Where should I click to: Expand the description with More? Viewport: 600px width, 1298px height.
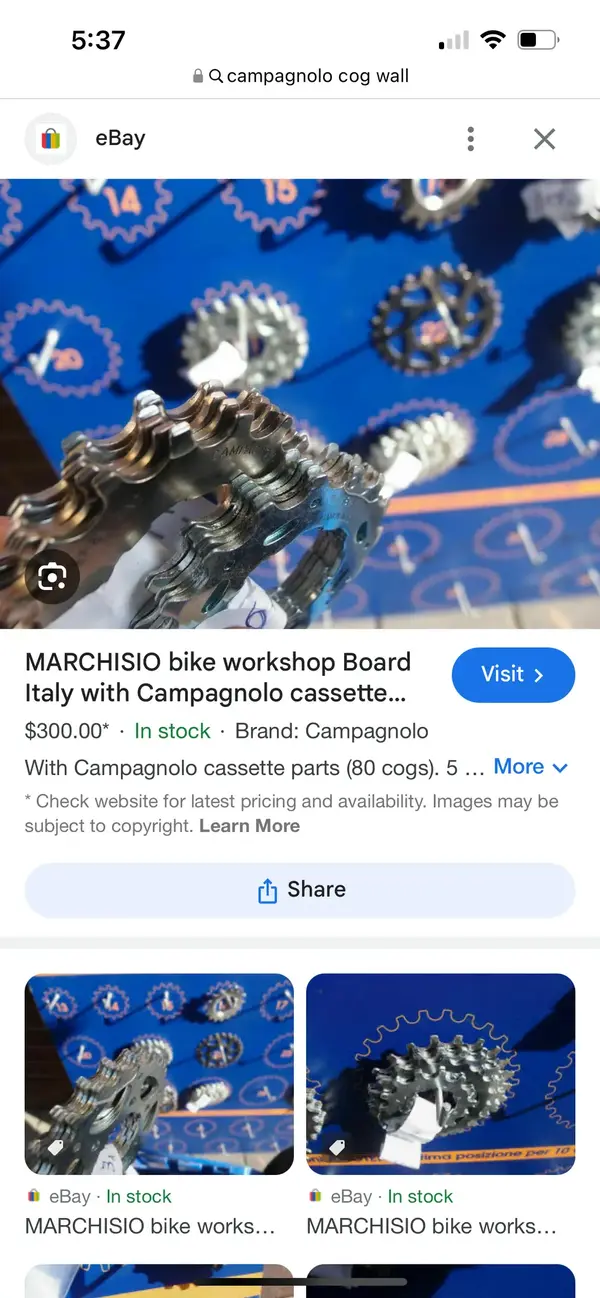(x=530, y=767)
